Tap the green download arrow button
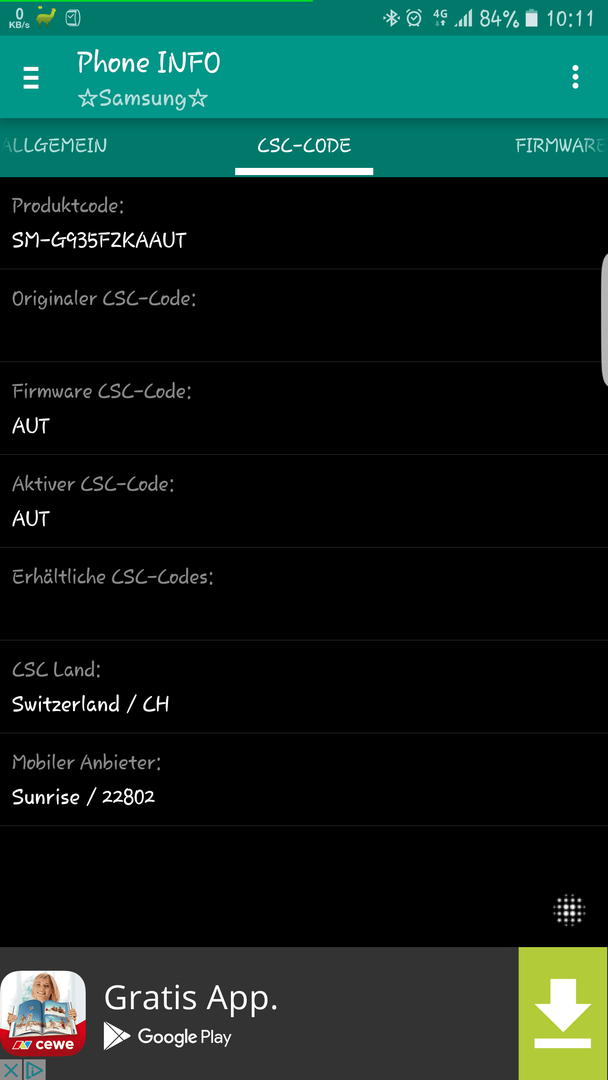Viewport: 608px width, 1080px height. click(x=563, y=1013)
